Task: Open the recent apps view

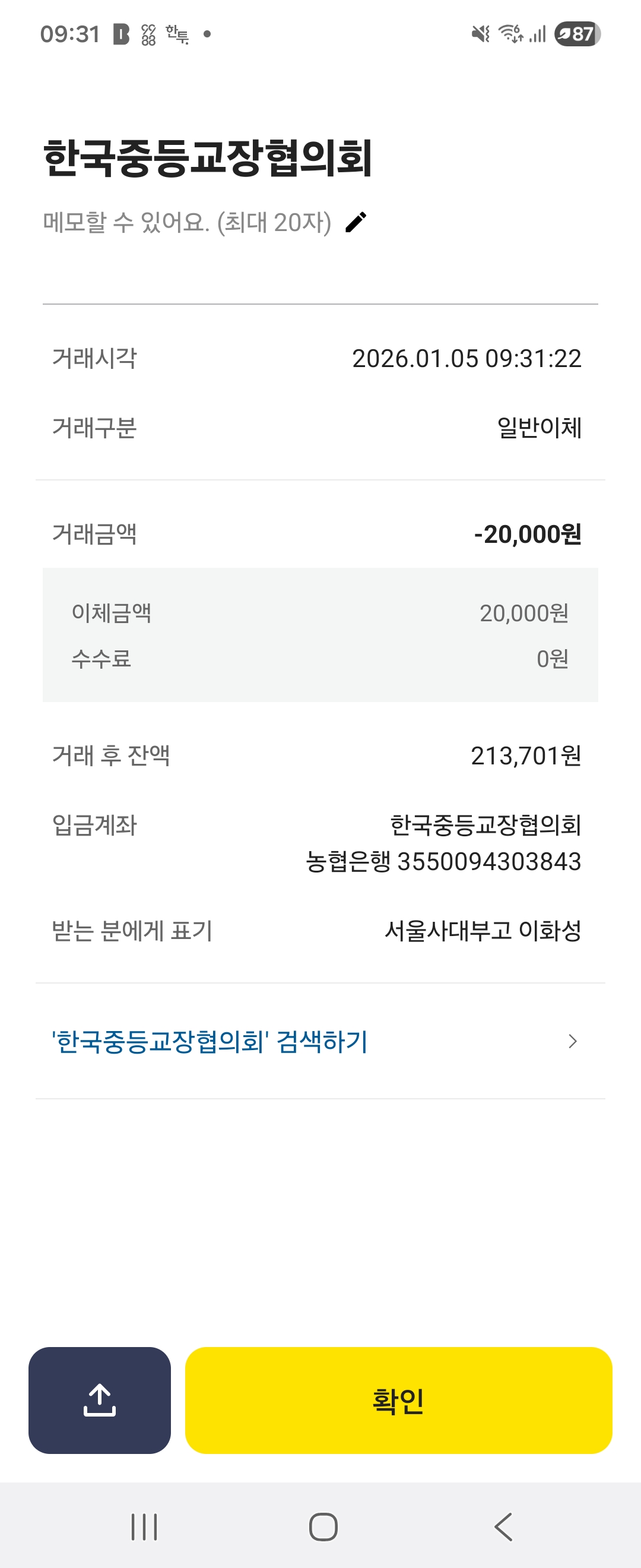Action: coord(144,1526)
